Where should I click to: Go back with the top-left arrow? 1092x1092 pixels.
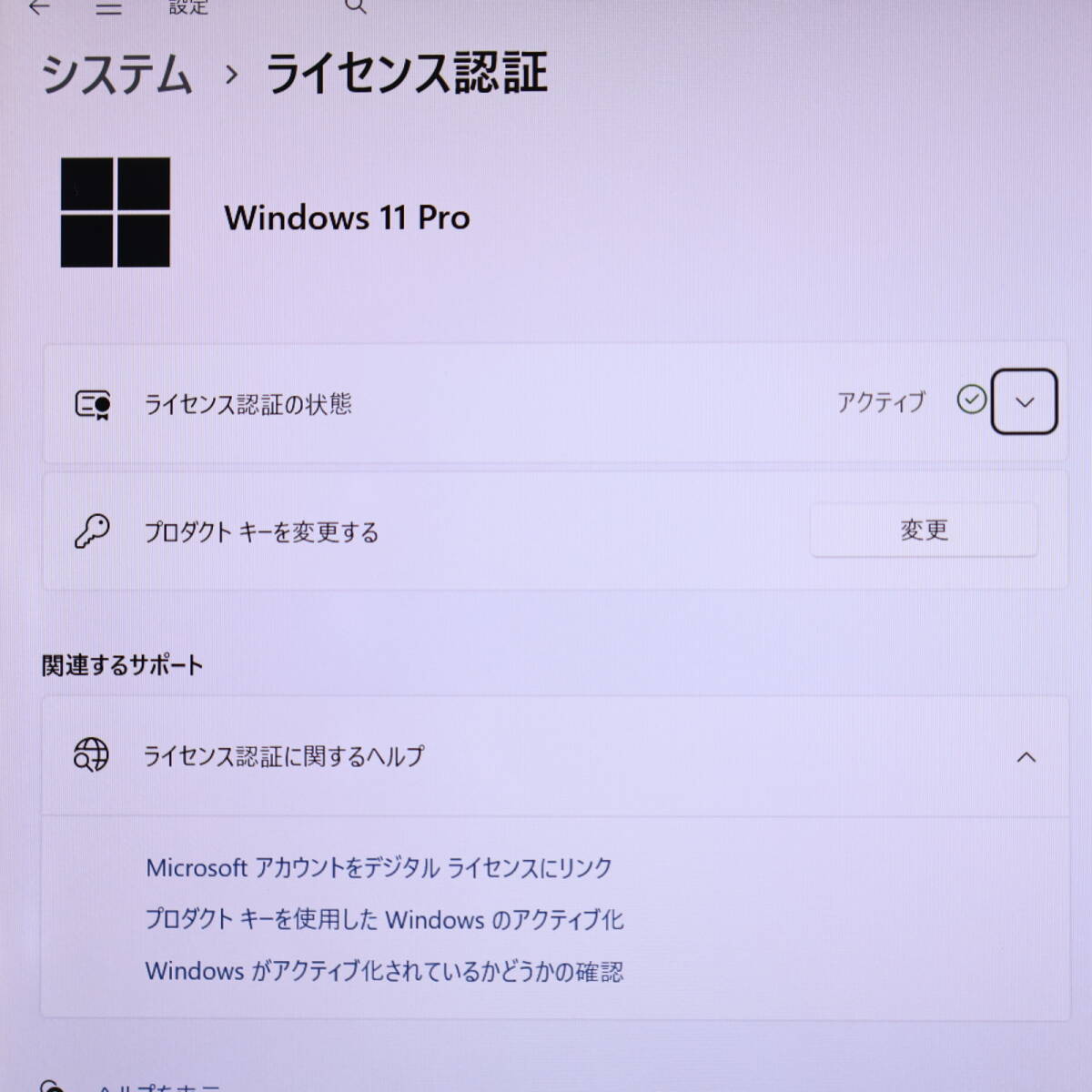39,7
